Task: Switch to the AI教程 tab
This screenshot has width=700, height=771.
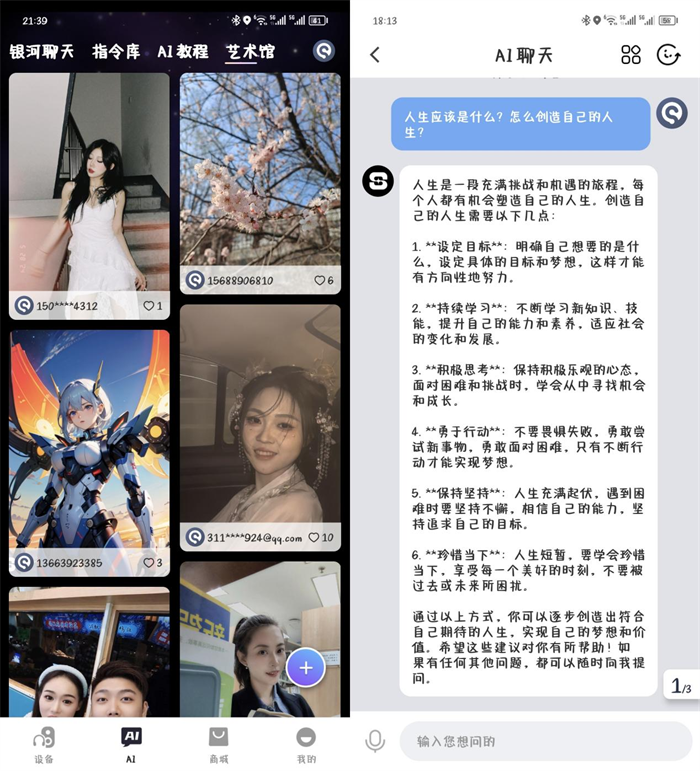Action: (183, 51)
